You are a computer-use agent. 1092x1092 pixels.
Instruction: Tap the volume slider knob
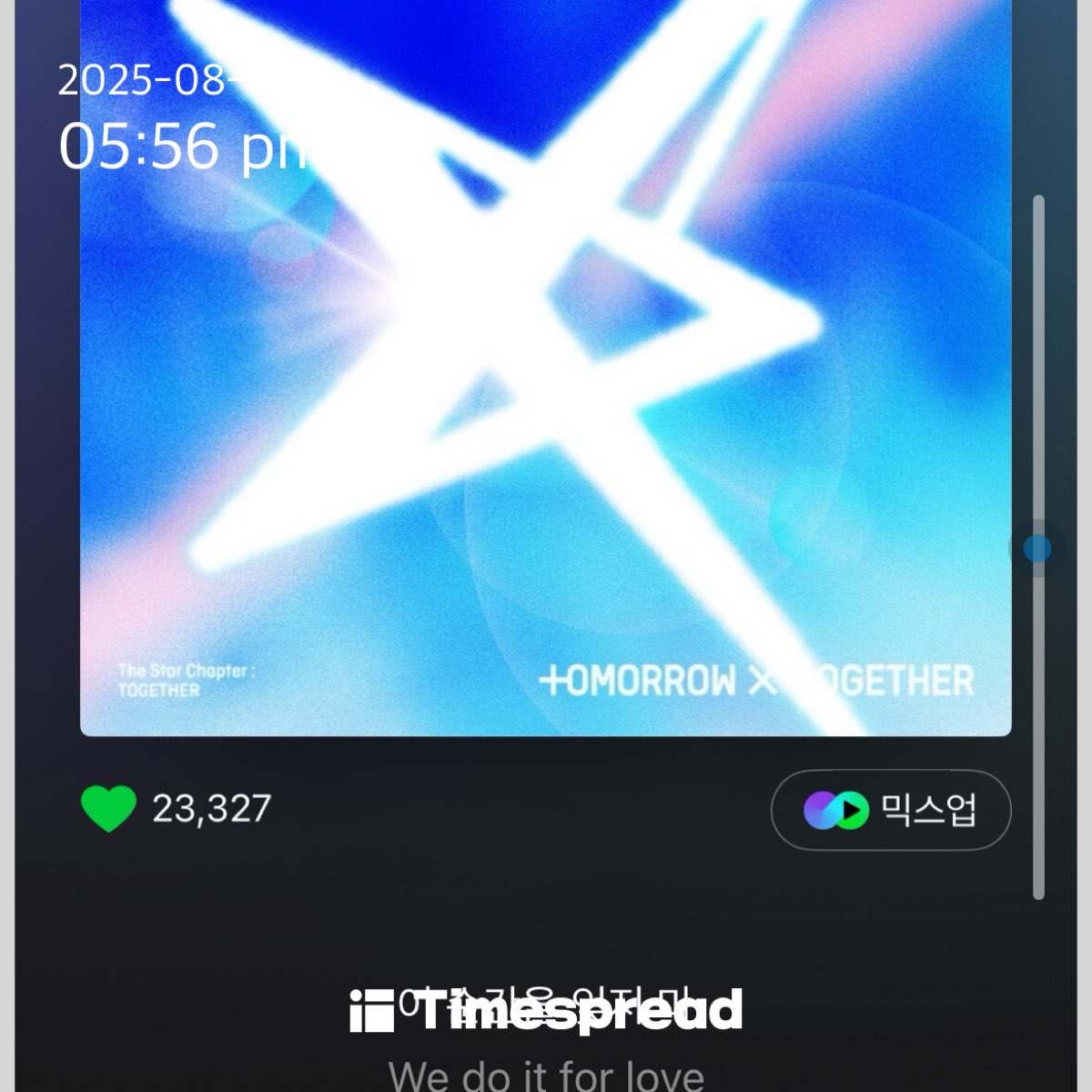1037,548
